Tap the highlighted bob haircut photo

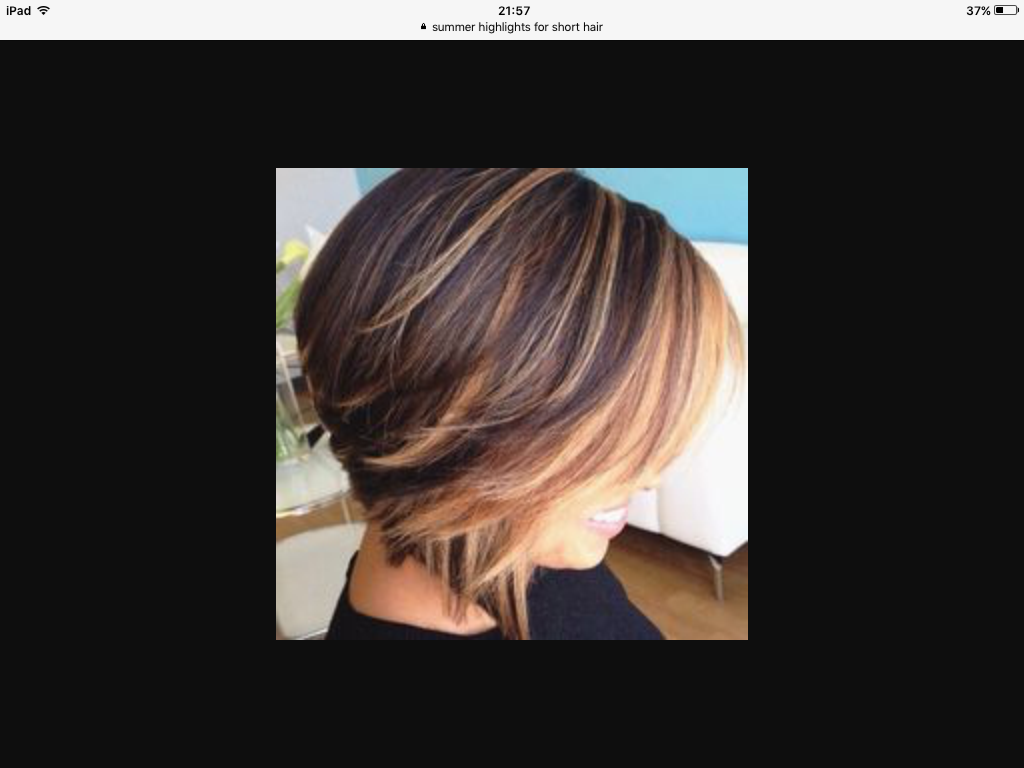[x=512, y=403]
